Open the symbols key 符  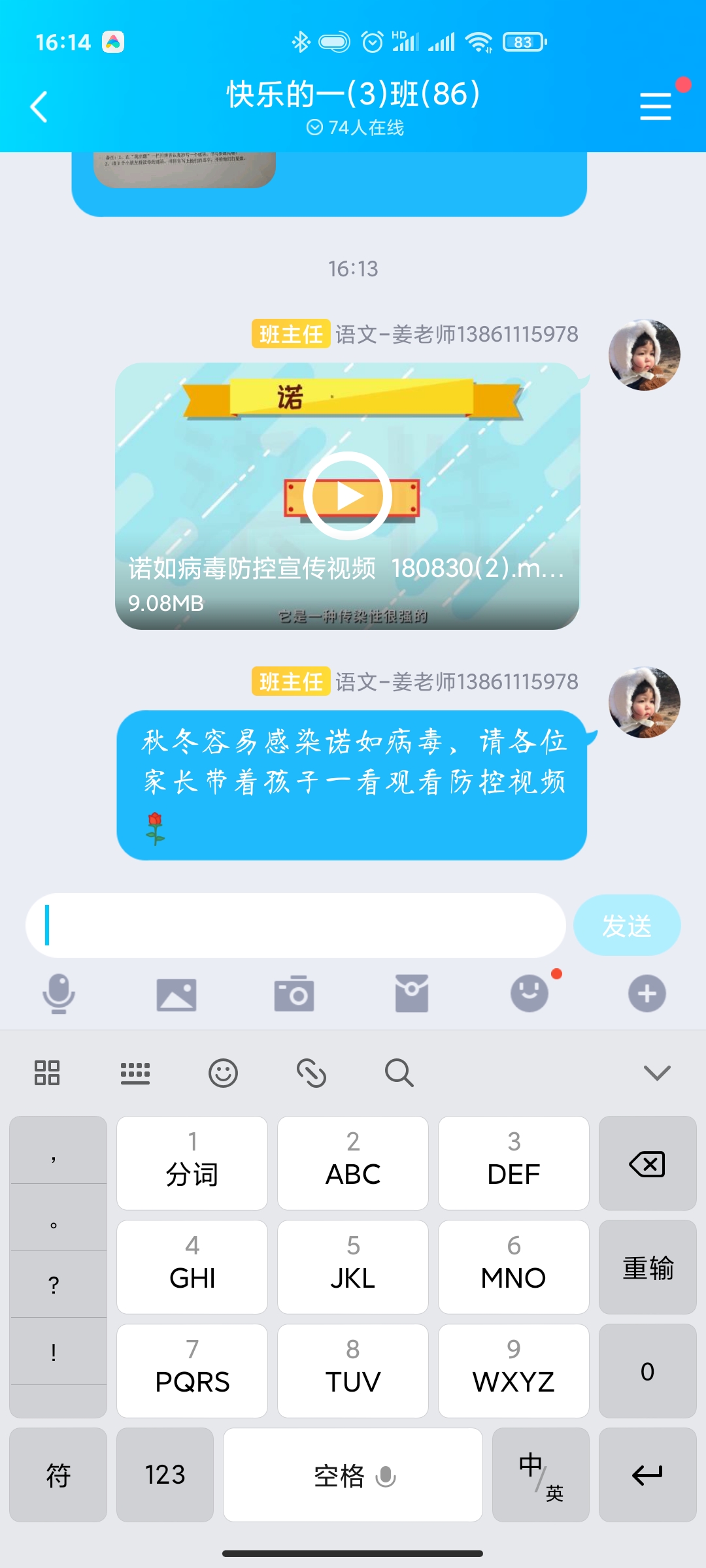click(x=58, y=1475)
